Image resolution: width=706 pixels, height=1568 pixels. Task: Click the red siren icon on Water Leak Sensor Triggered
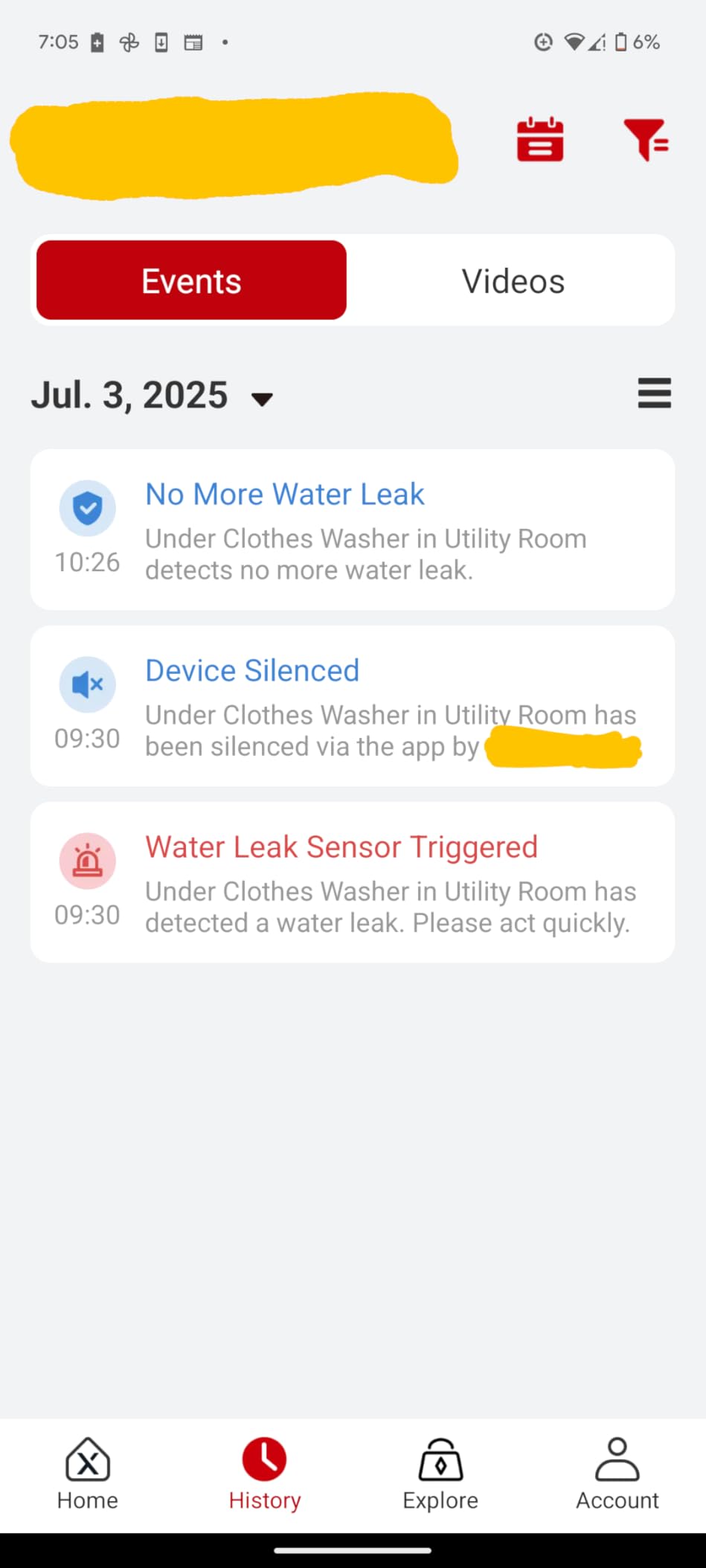tap(87, 861)
